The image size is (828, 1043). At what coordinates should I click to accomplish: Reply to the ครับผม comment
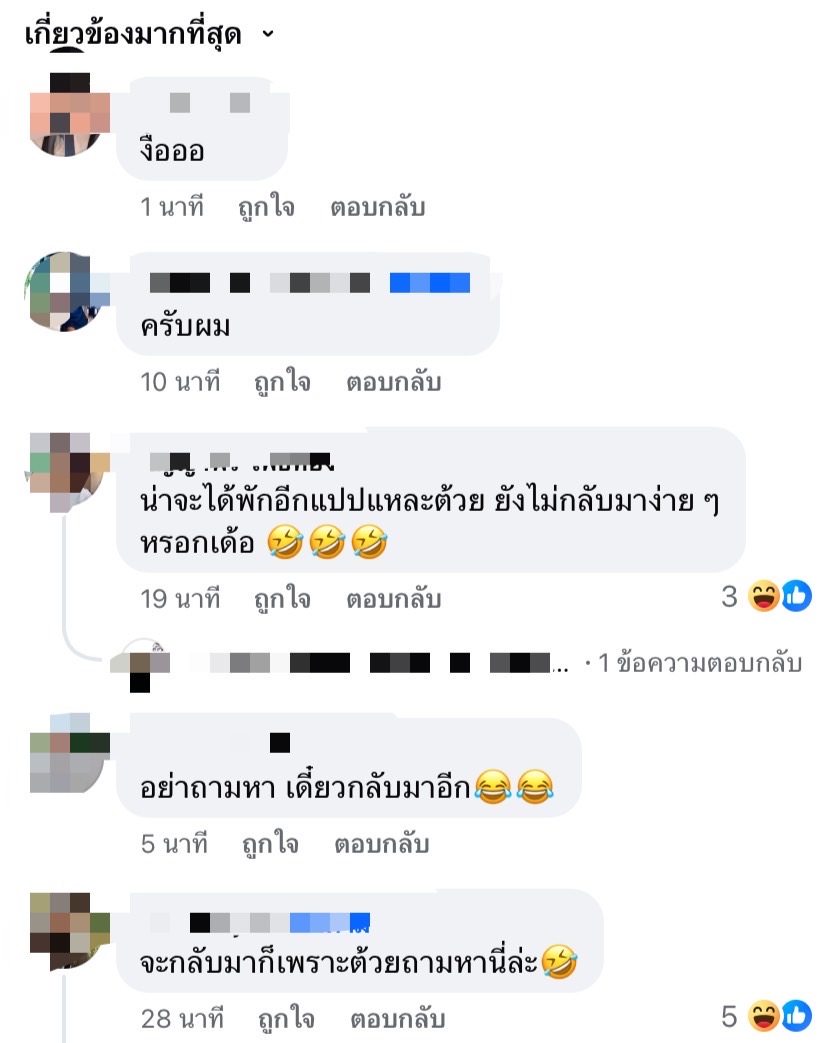coord(393,382)
